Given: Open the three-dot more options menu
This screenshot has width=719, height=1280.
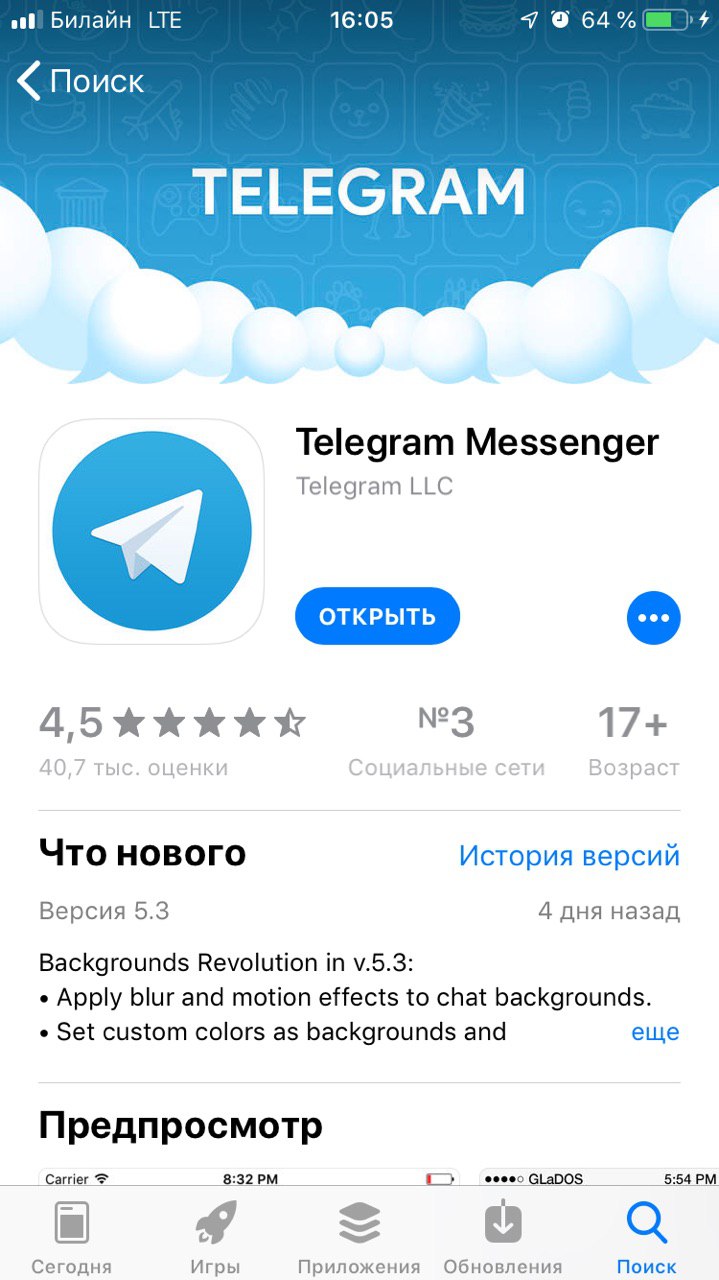Looking at the screenshot, I should click(x=653, y=618).
